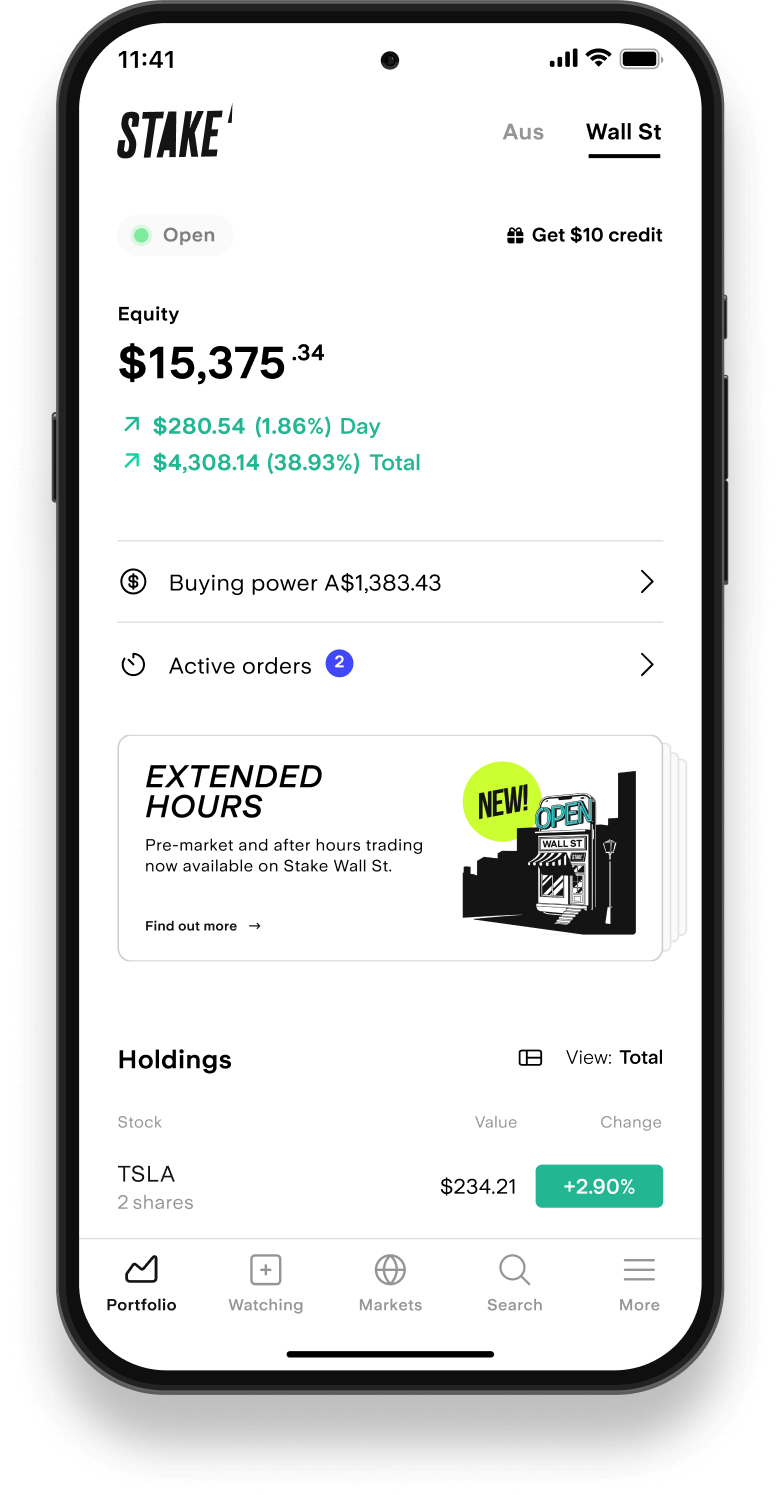Tap the TSLA +2.90% change badge
777x1495 pixels.
point(599,1186)
